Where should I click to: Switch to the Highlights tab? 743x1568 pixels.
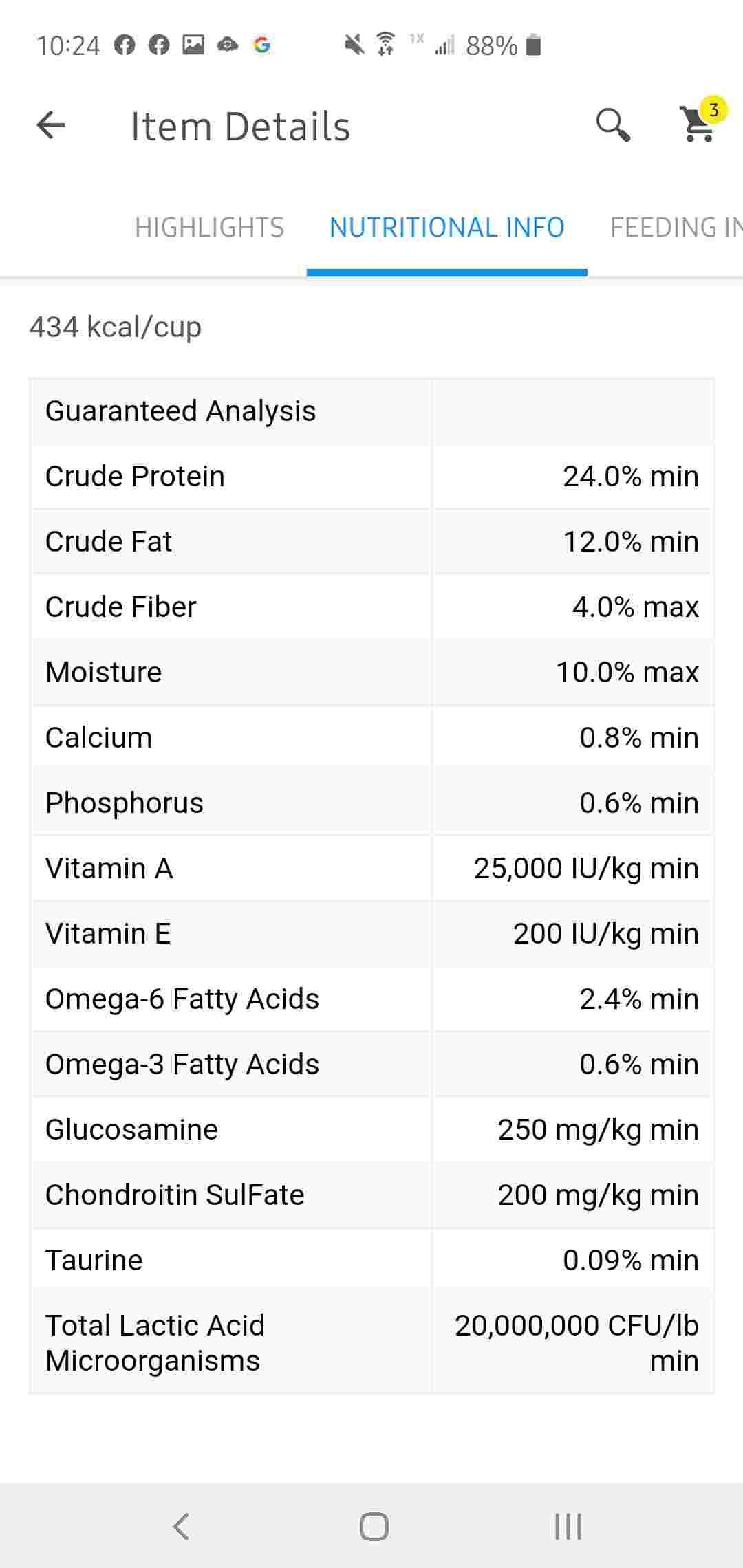tap(209, 228)
